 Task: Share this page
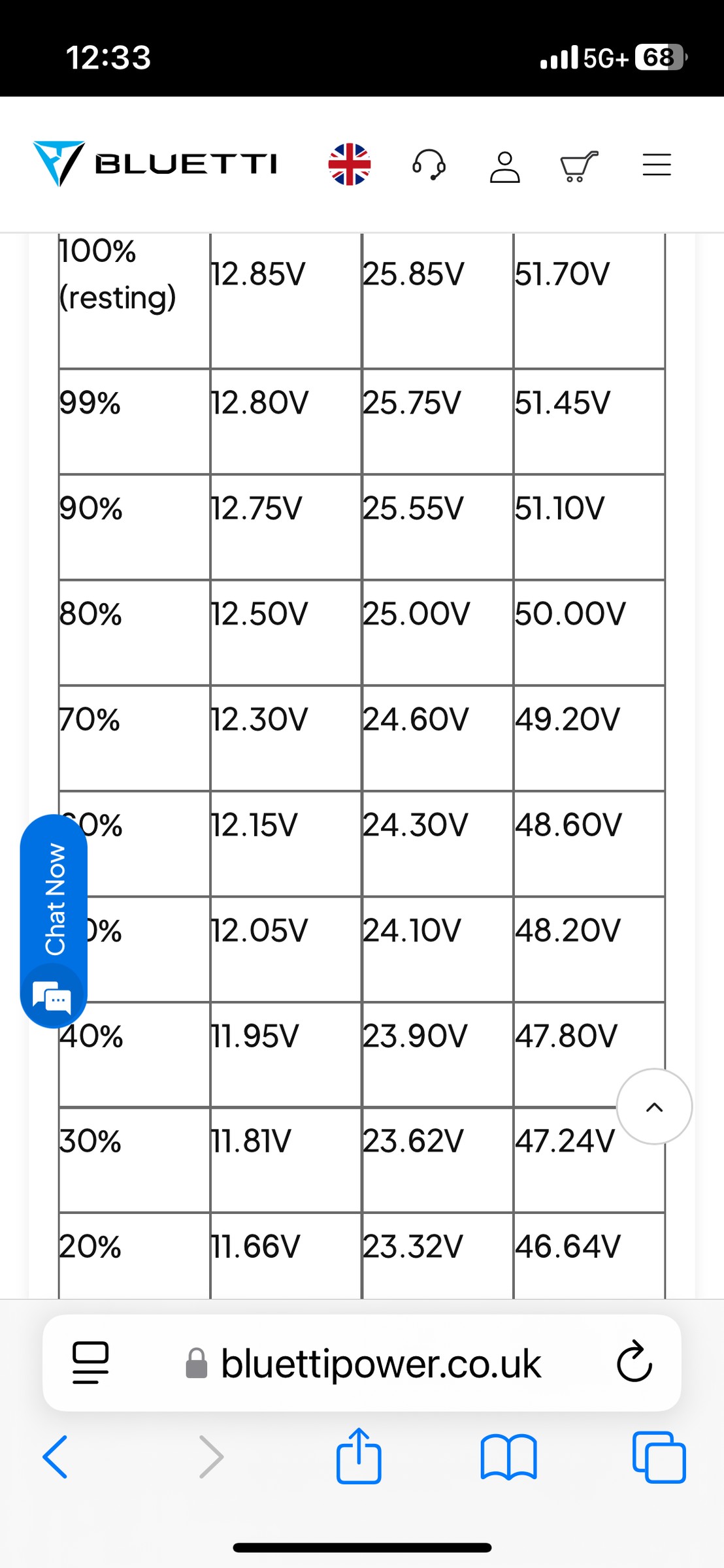pyautogui.click(x=359, y=1456)
